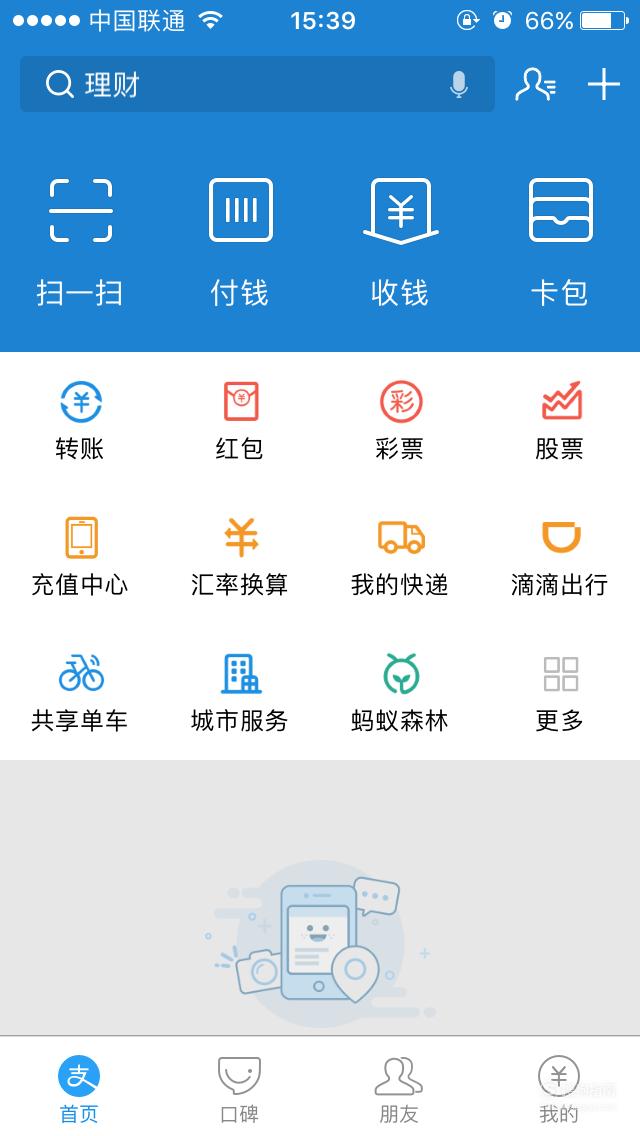Image resolution: width=640 pixels, height=1136 pixels.
Task: Open 汇率换算 exchange rate converter
Action: pos(240,556)
